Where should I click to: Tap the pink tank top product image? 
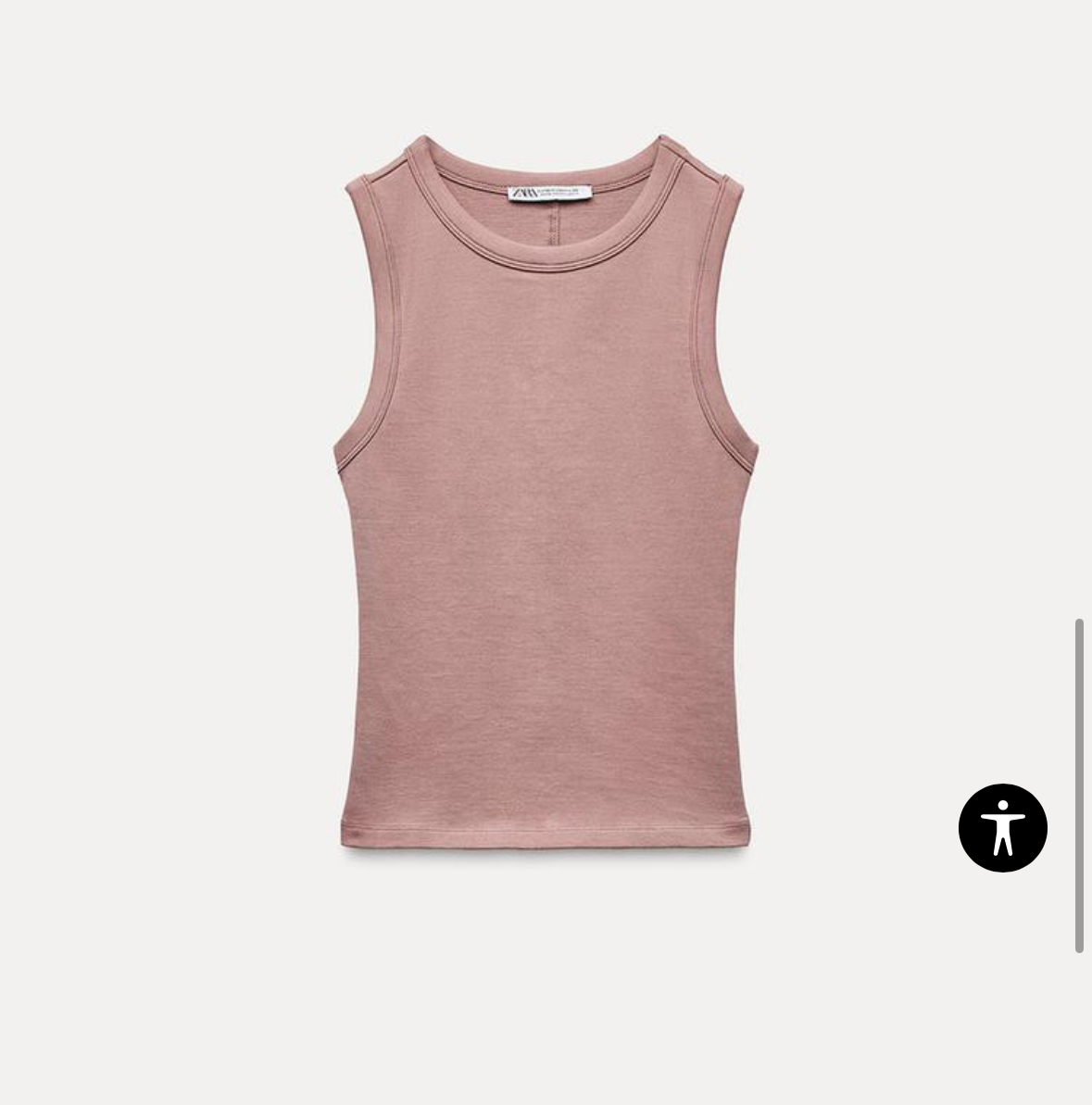click(x=546, y=519)
